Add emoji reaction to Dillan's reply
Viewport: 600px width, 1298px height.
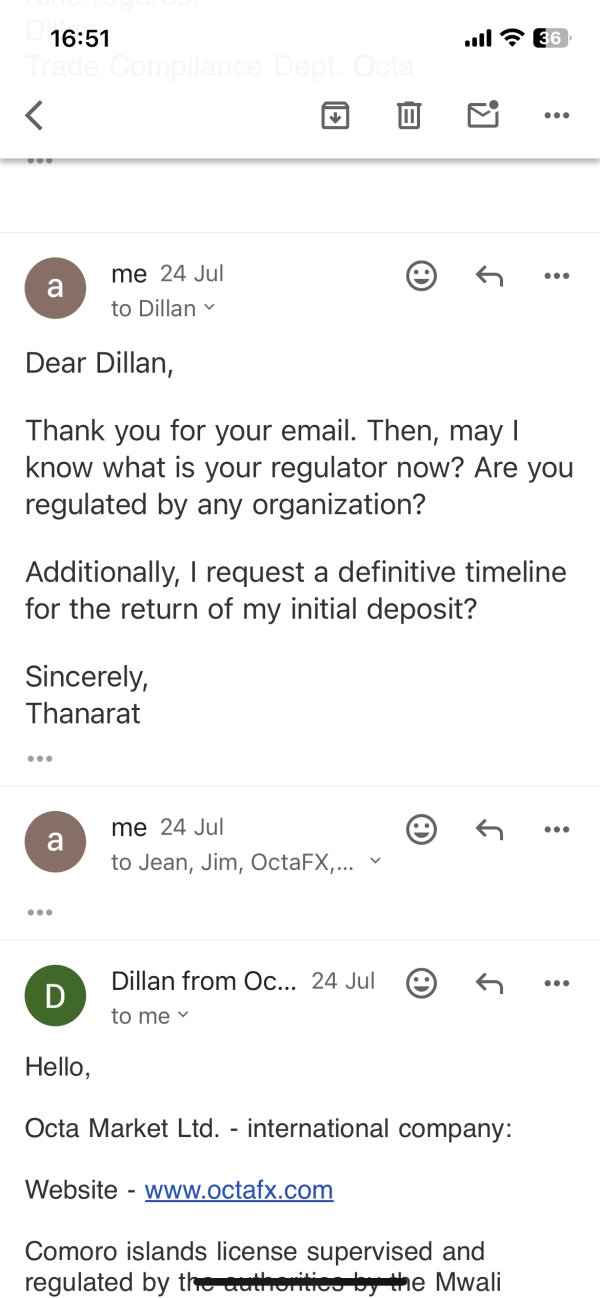422,983
